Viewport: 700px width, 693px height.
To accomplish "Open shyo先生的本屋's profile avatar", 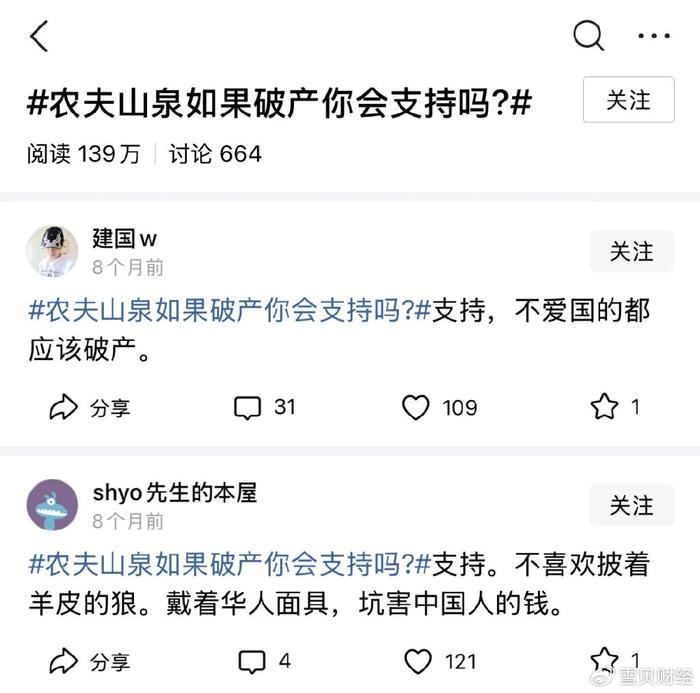I will click(x=52, y=505).
